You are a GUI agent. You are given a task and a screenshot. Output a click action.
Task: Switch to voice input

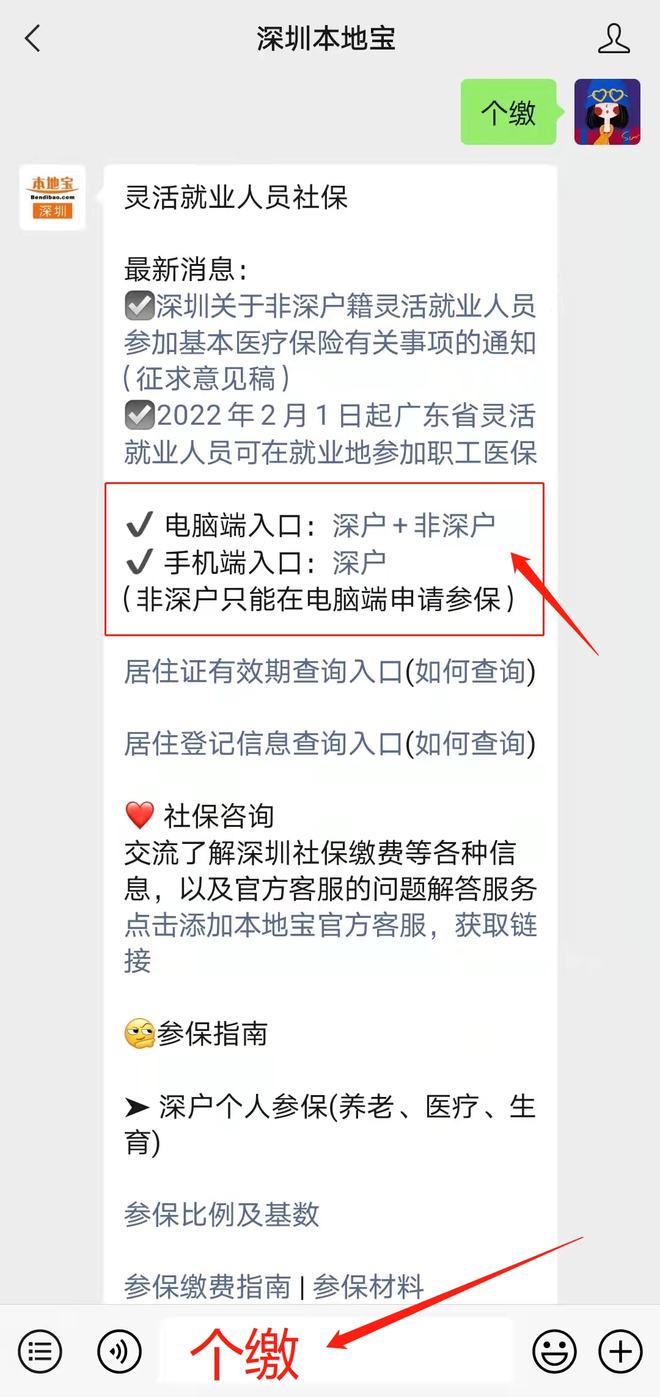[x=119, y=1352]
